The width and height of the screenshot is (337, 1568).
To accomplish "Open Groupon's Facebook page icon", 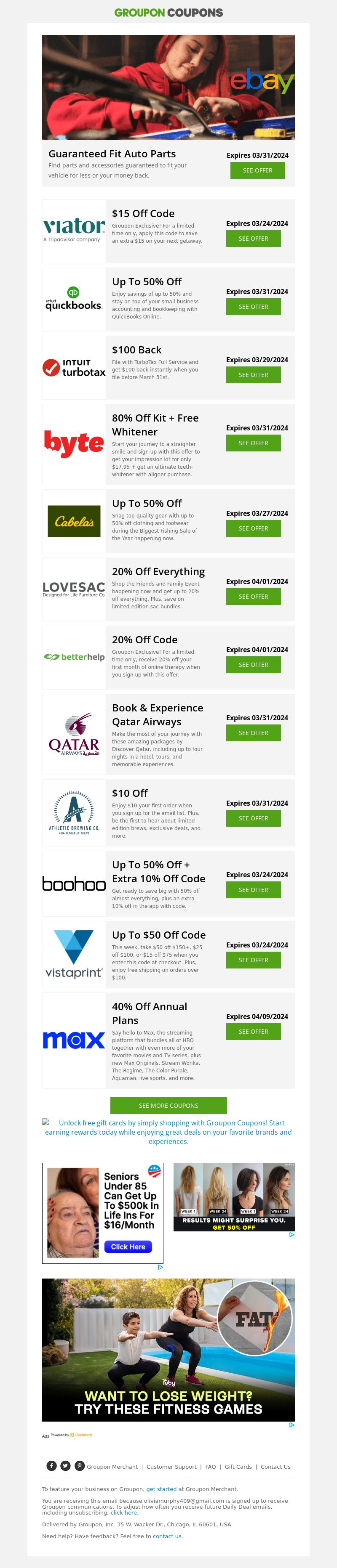I will coord(52,1466).
